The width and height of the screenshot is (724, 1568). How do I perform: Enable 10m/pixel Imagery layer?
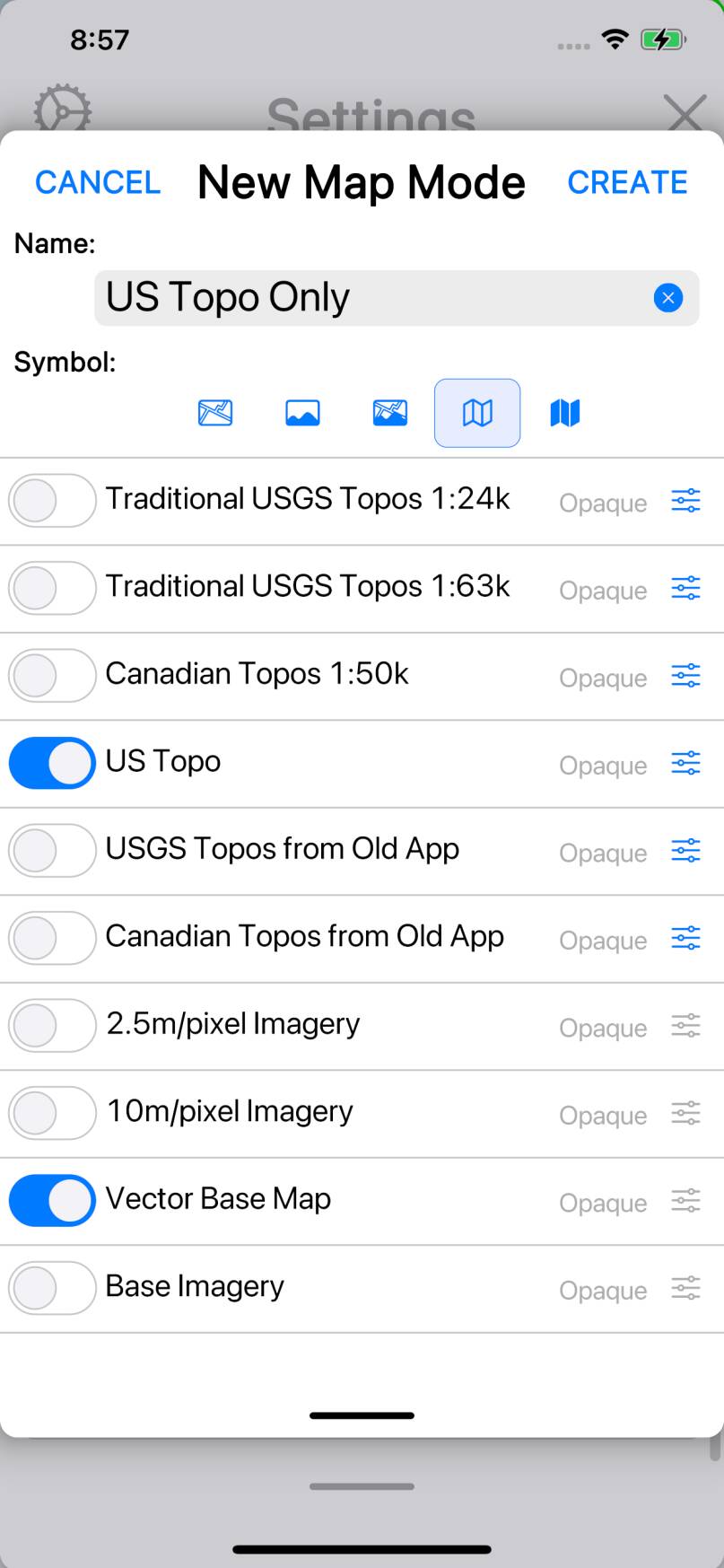point(52,1113)
